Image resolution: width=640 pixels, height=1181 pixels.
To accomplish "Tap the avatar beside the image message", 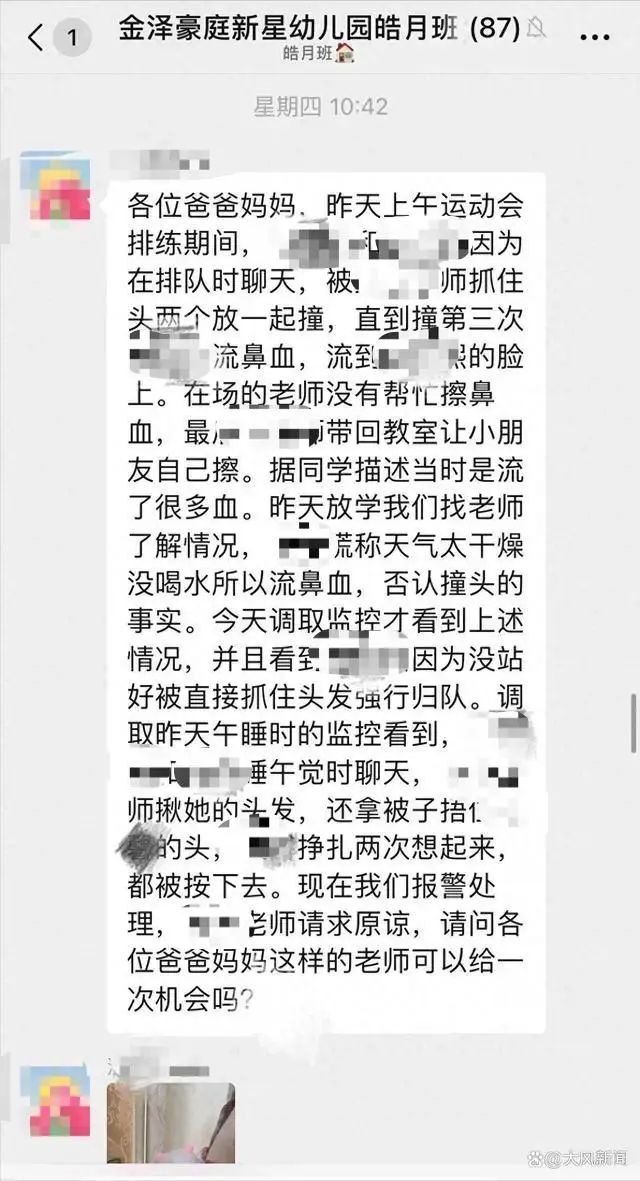I will (54, 1100).
